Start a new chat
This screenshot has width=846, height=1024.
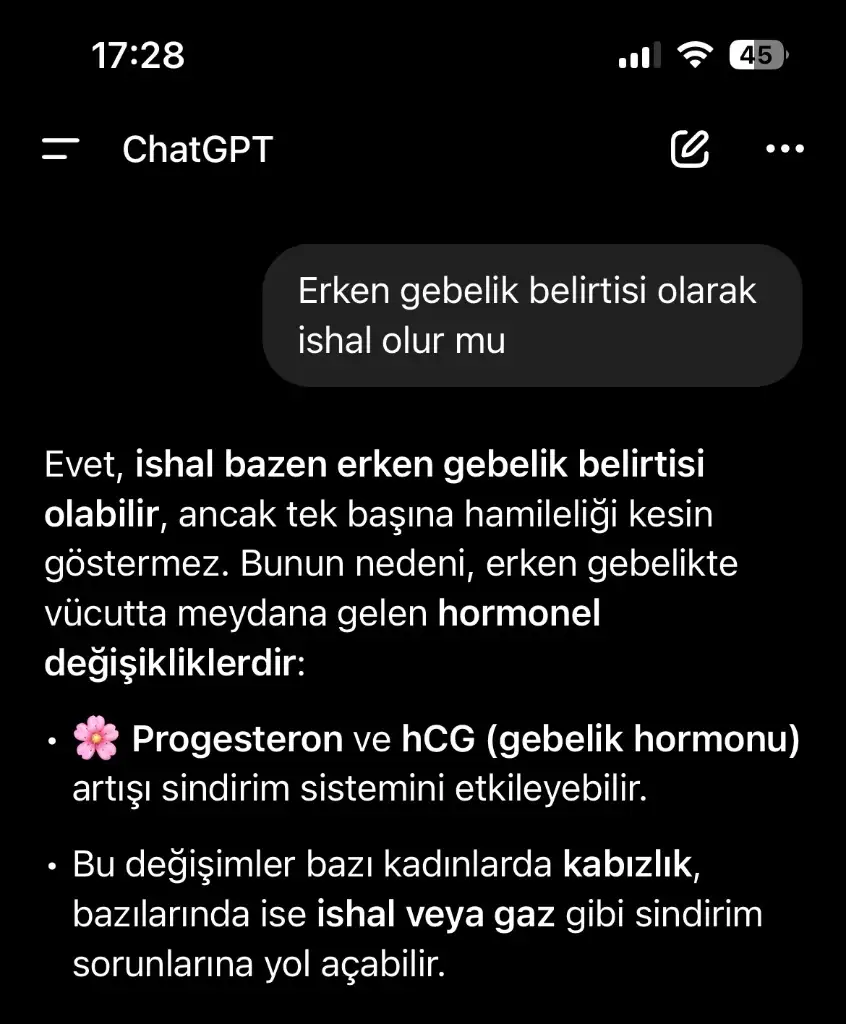click(689, 149)
